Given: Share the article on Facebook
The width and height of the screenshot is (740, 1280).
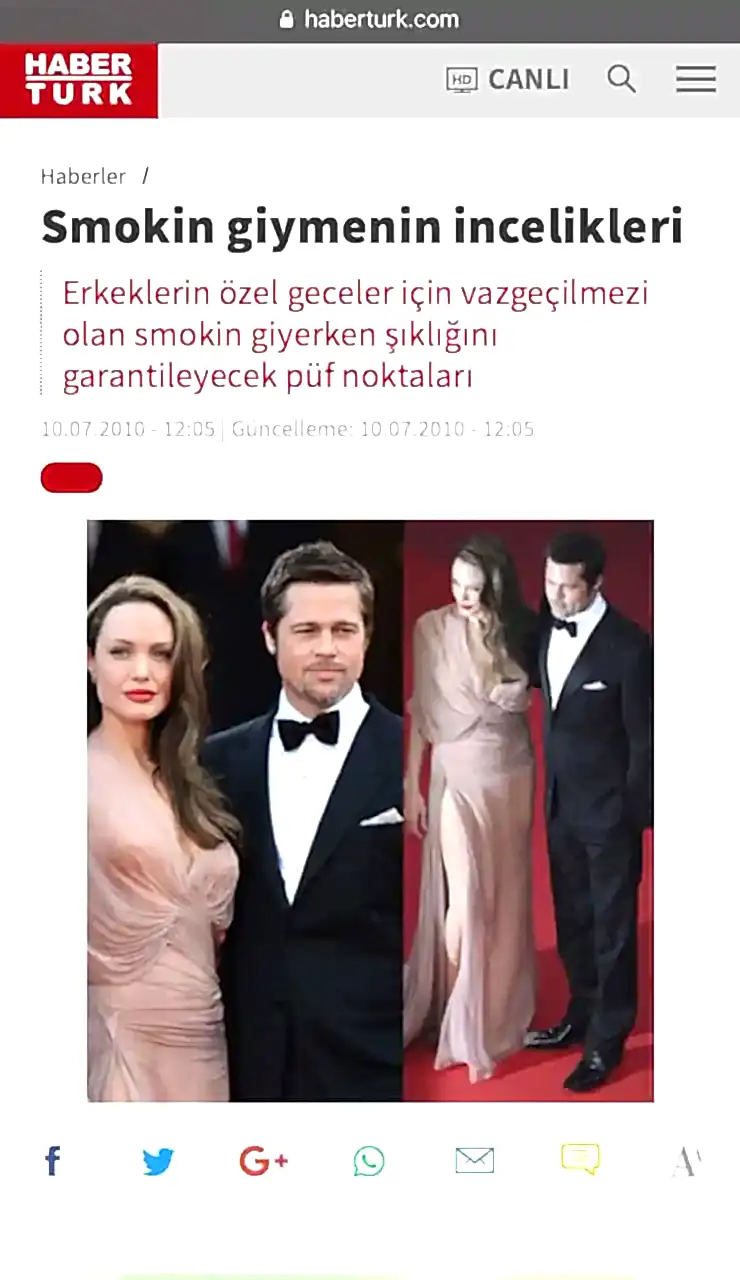Looking at the screenshot, I should (53, 1161).
